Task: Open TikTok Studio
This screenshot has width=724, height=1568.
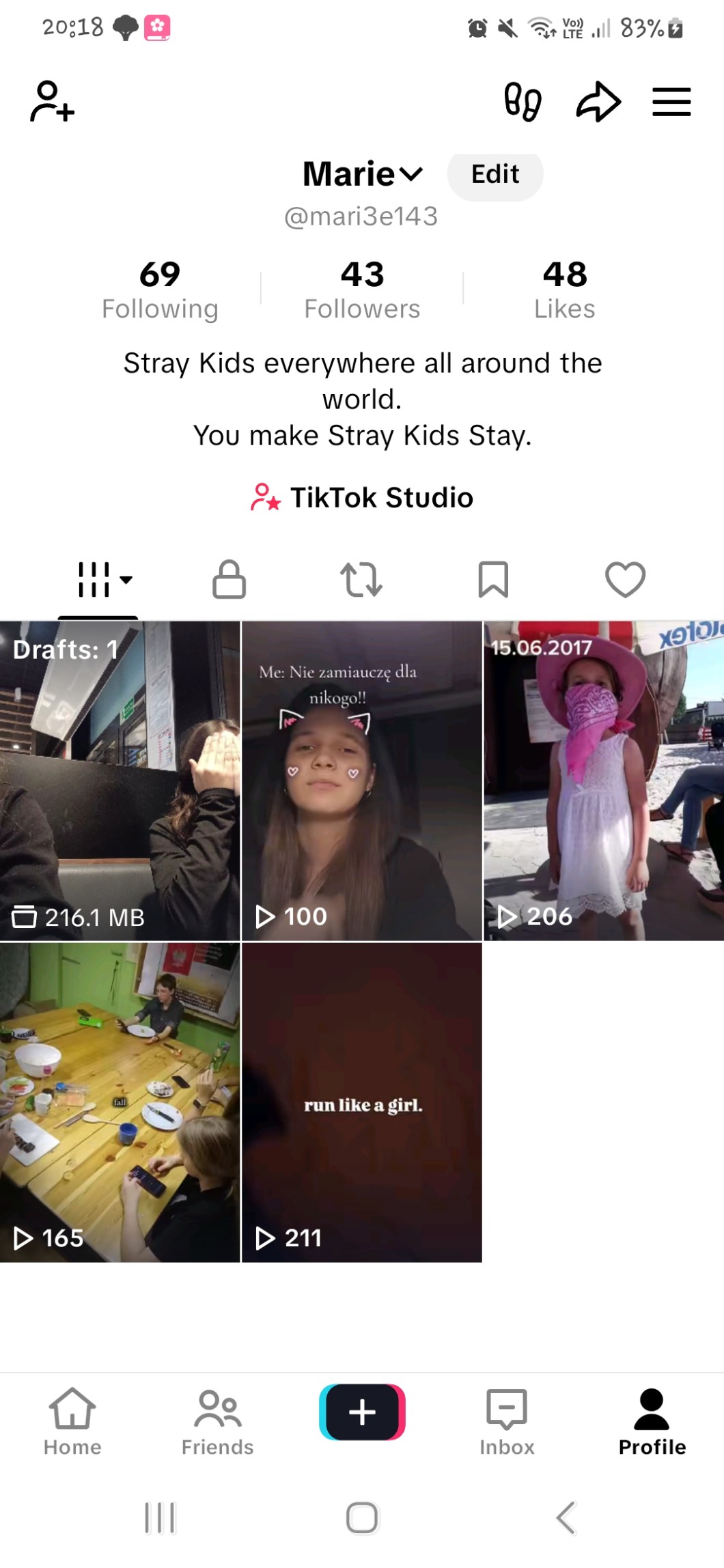Action: click(362, 497)
